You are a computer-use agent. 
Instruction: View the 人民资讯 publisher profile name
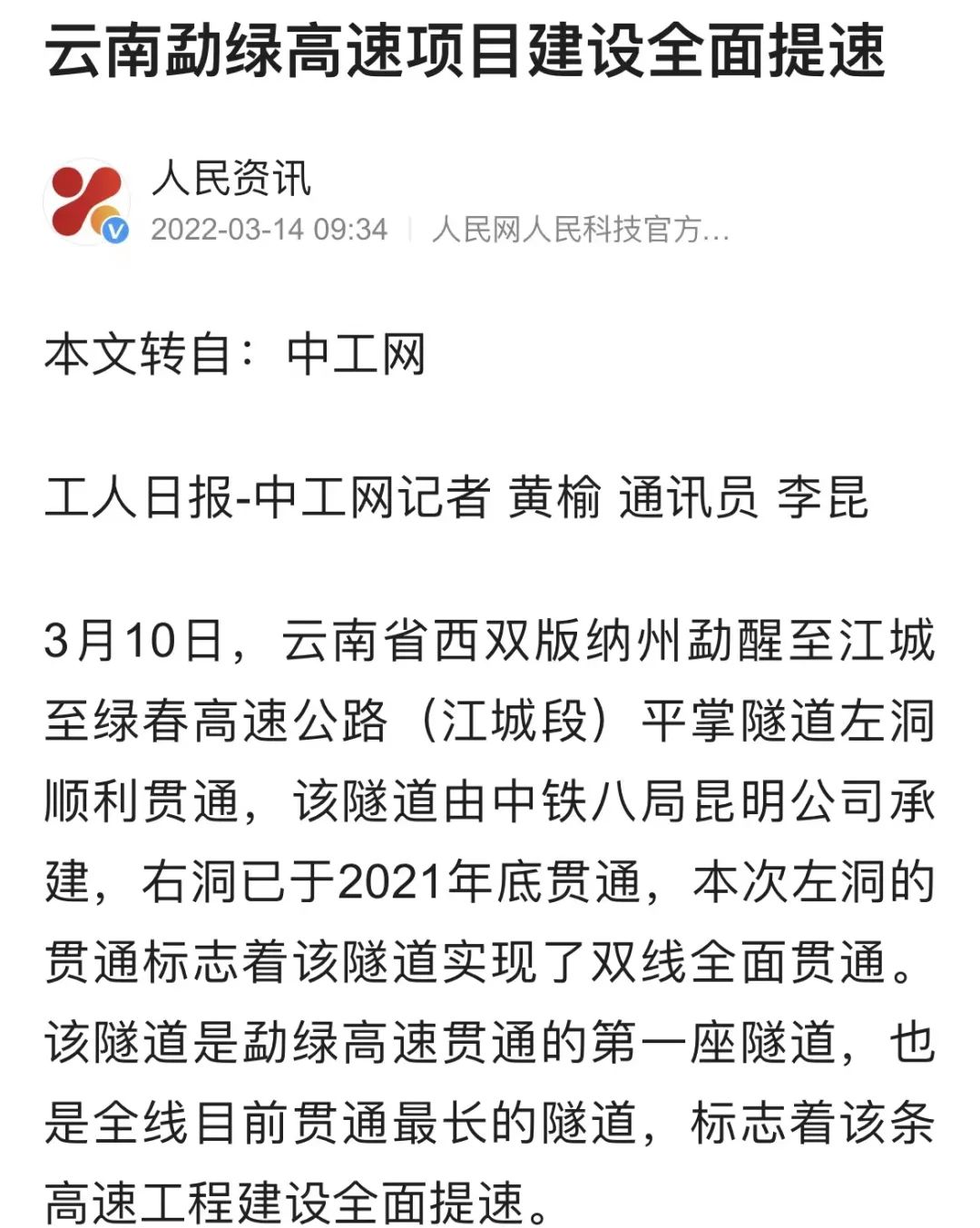pos(231,178)
